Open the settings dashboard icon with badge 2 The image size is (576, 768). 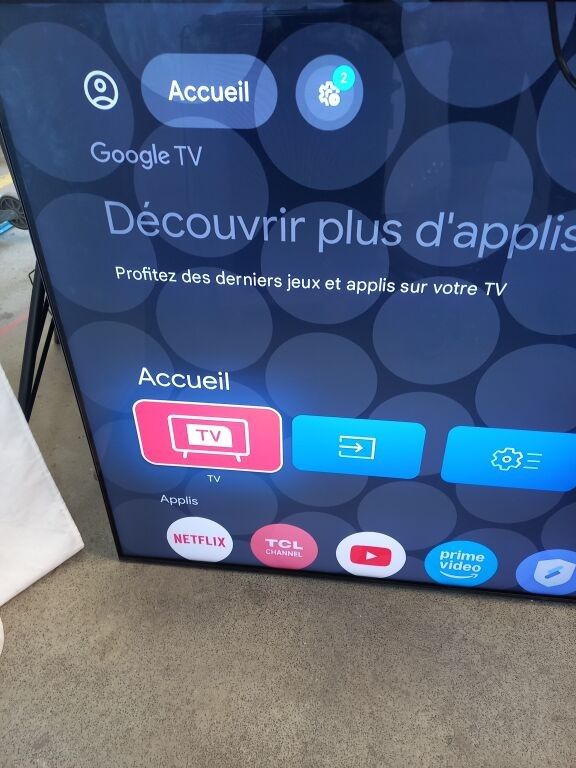coord(329,93)
